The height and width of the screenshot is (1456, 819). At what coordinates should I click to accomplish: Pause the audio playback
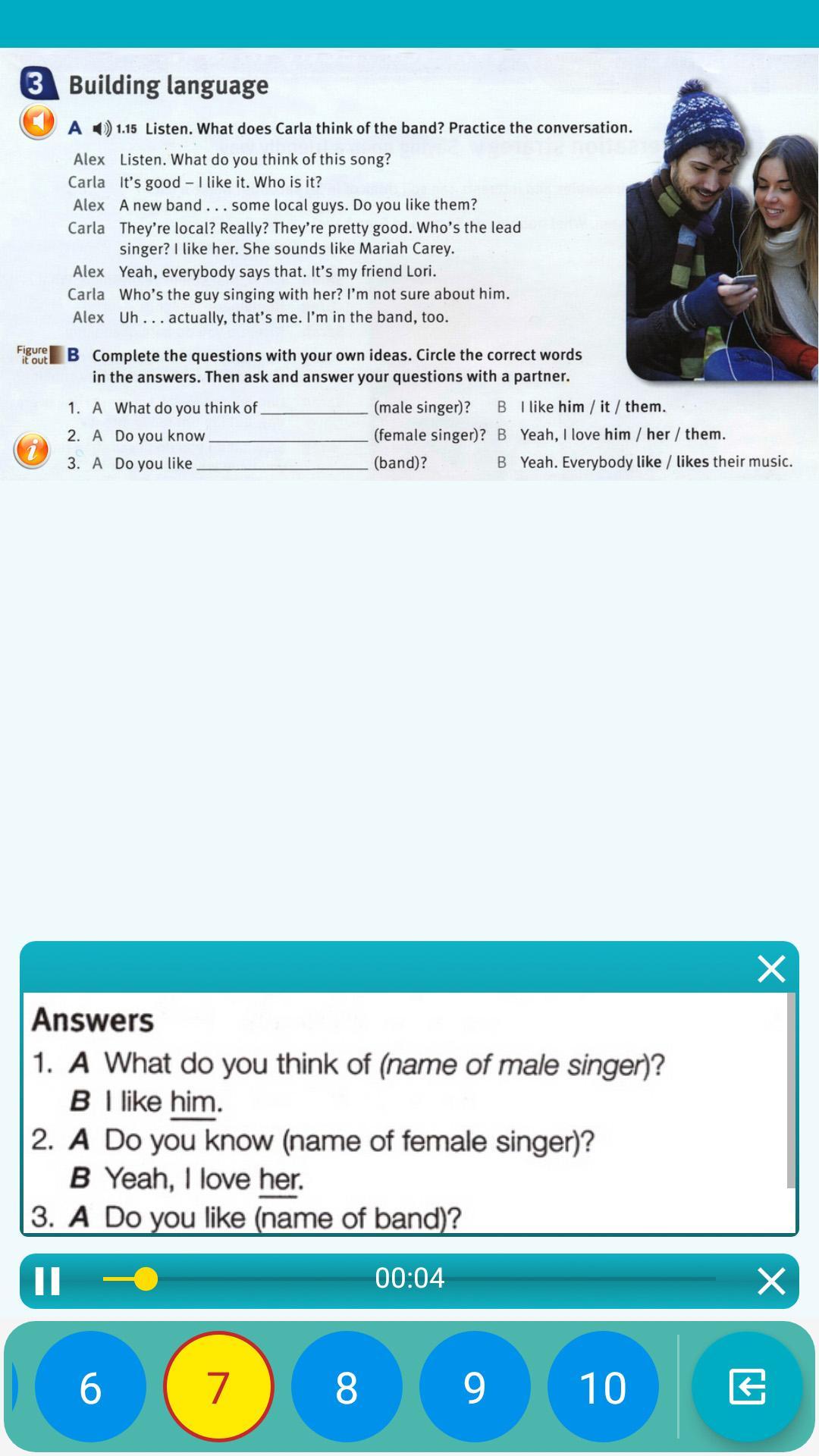click(47, 1281)
